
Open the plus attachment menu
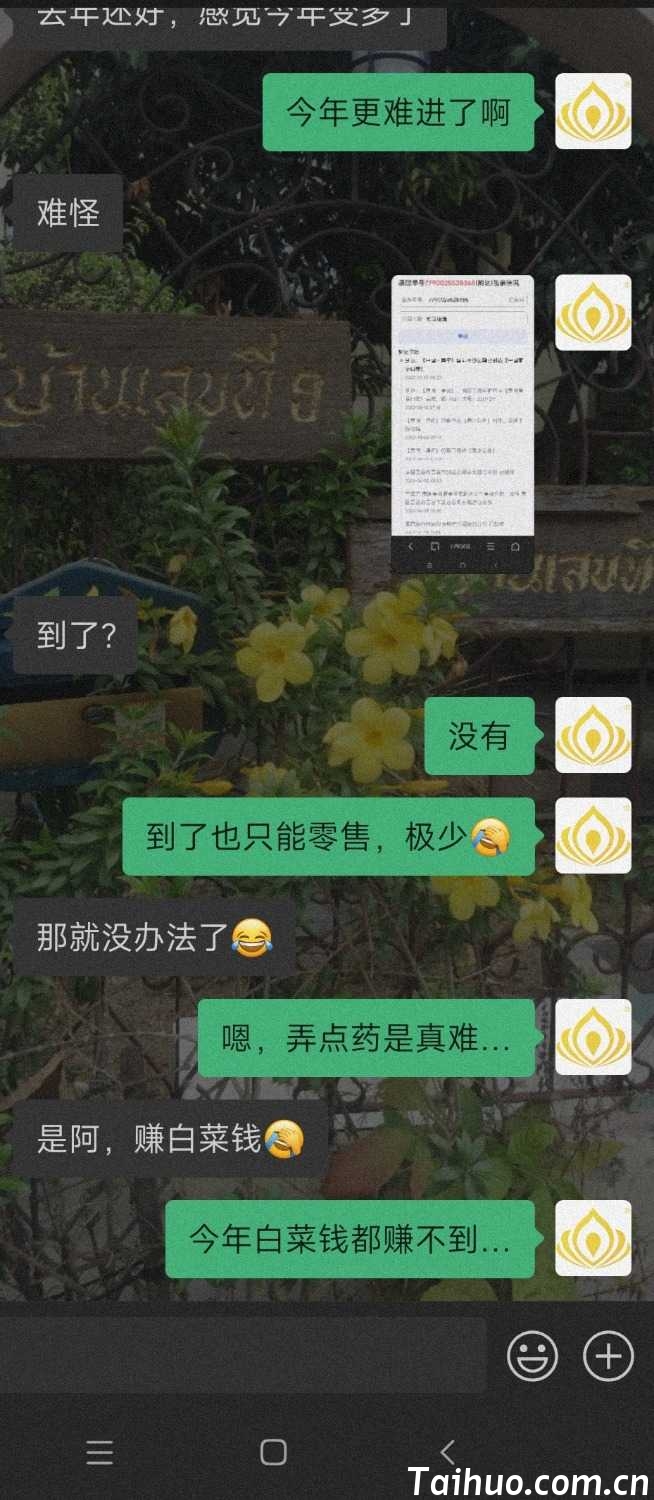click(x=608, y=1357)
